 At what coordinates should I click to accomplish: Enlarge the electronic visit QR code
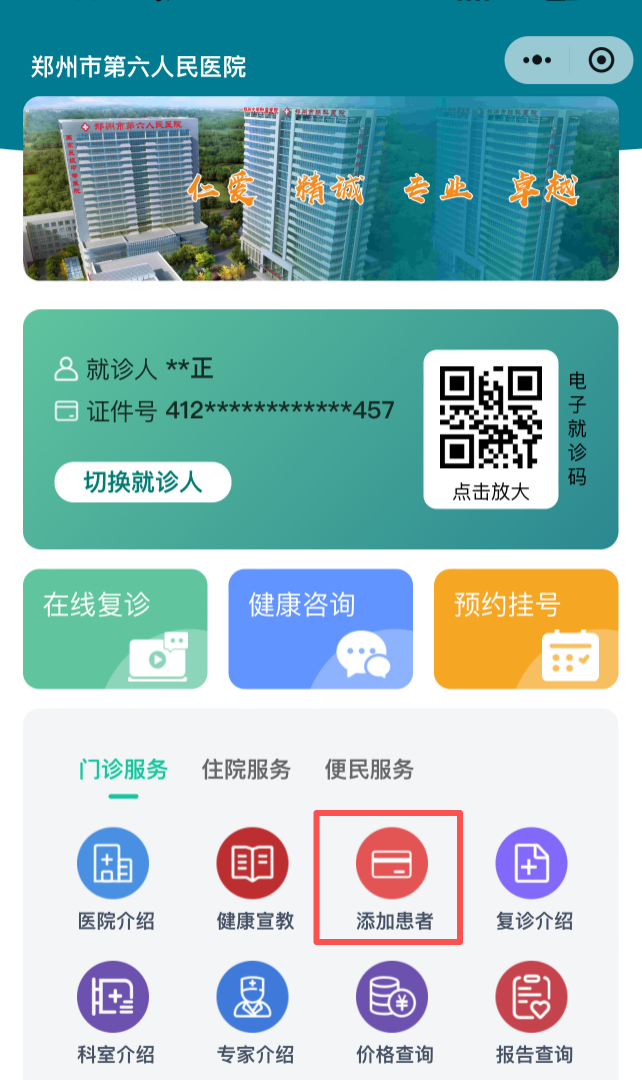(490, 428)
